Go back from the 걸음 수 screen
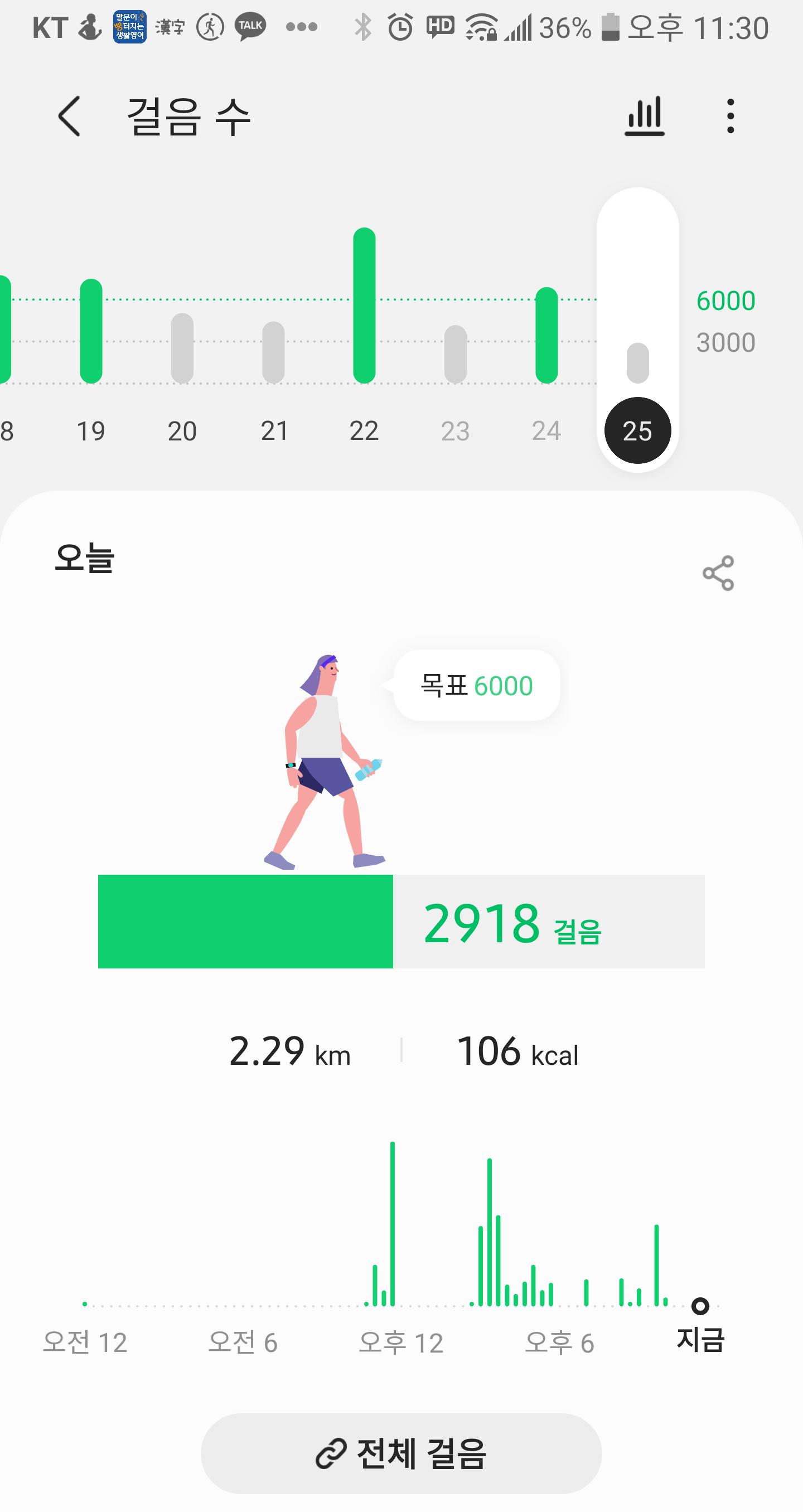Image resolution: width=803 pixels, height=1512 pixels. point(69,116)
